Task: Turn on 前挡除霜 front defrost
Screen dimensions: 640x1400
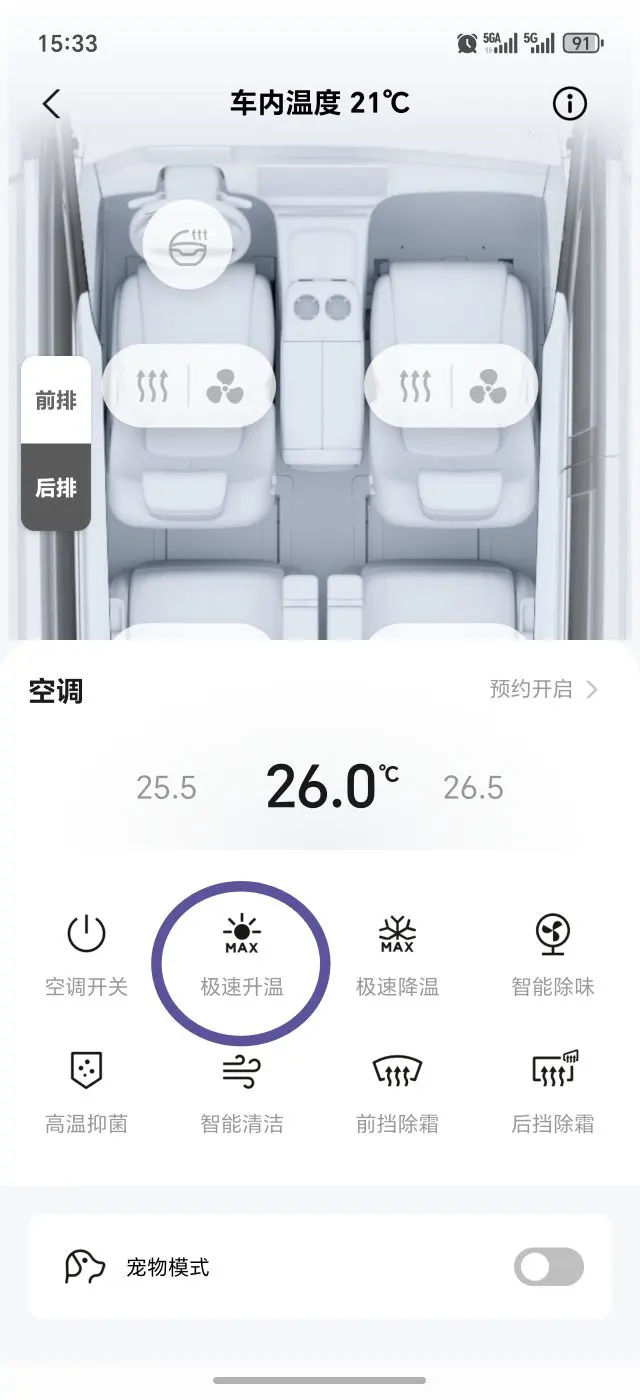Action: pos(397,1088)
